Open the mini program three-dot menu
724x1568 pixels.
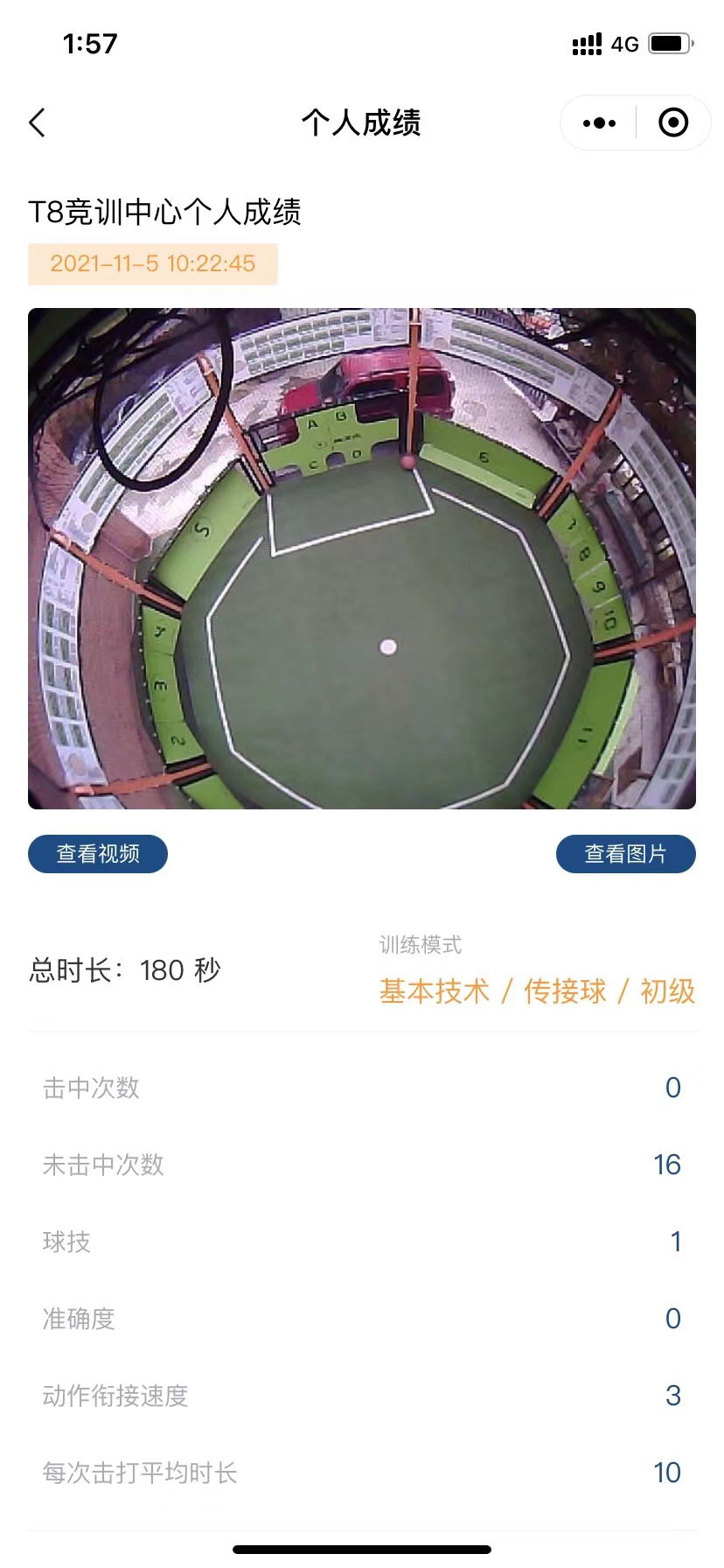[599, 123]
